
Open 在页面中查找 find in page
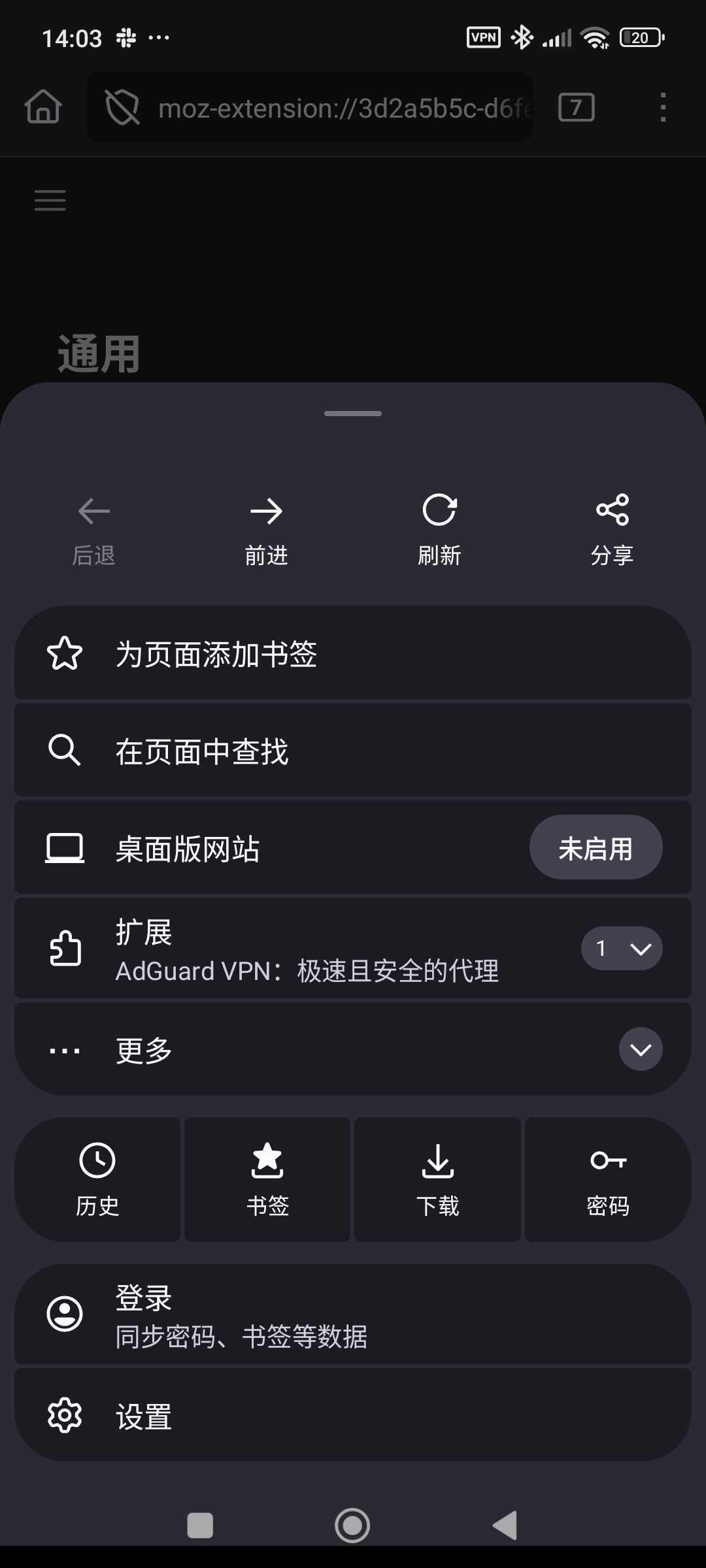point(353,751)
